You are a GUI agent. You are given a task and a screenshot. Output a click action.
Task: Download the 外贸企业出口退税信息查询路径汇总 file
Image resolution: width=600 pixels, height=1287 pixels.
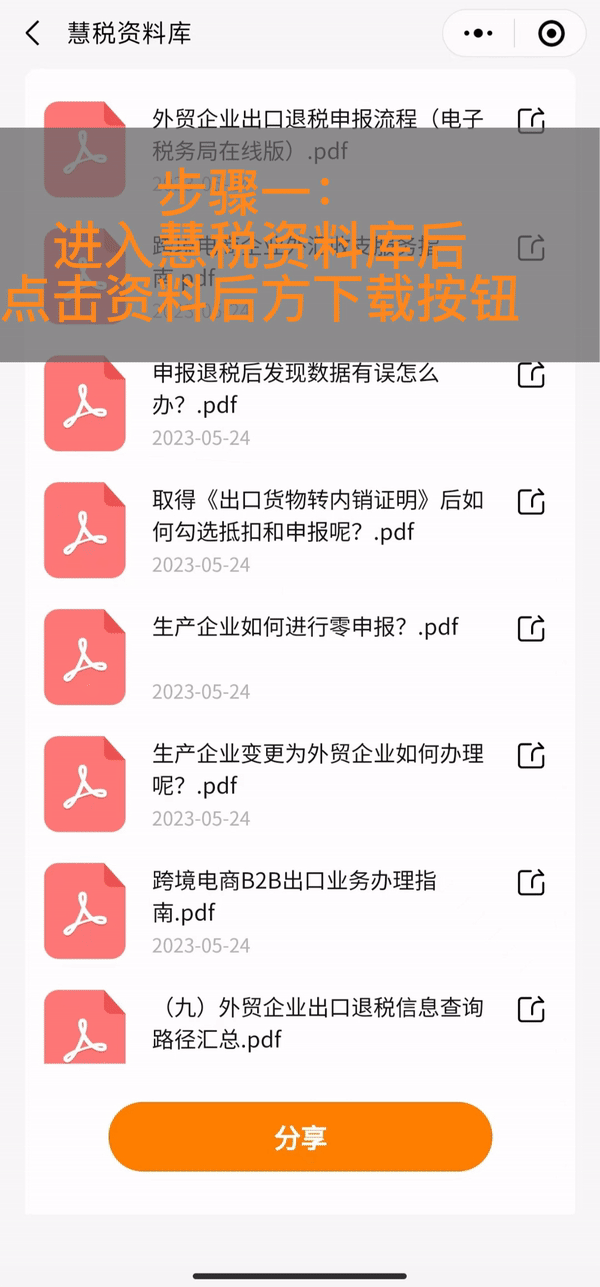(531, 1010)
